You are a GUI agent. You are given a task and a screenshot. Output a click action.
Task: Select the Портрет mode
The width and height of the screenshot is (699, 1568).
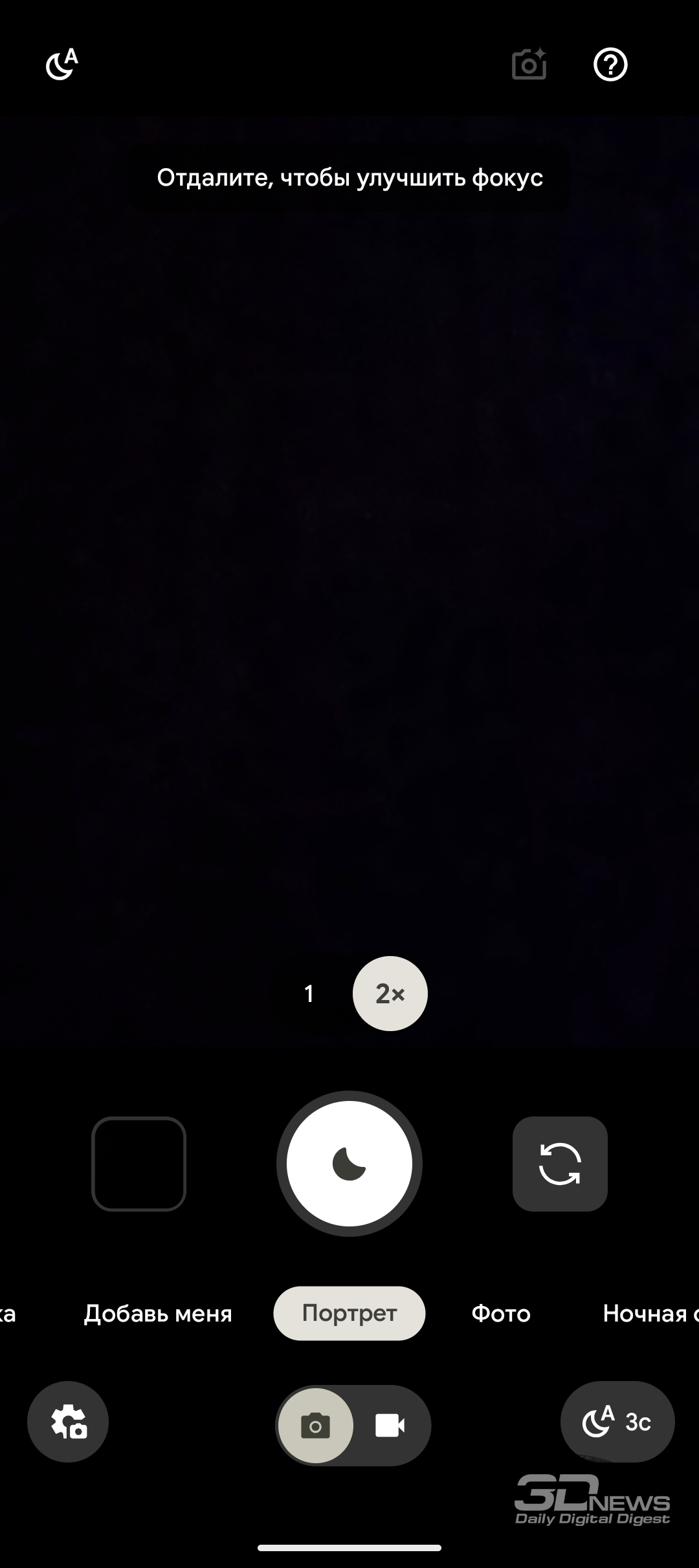coord(349,1313)
